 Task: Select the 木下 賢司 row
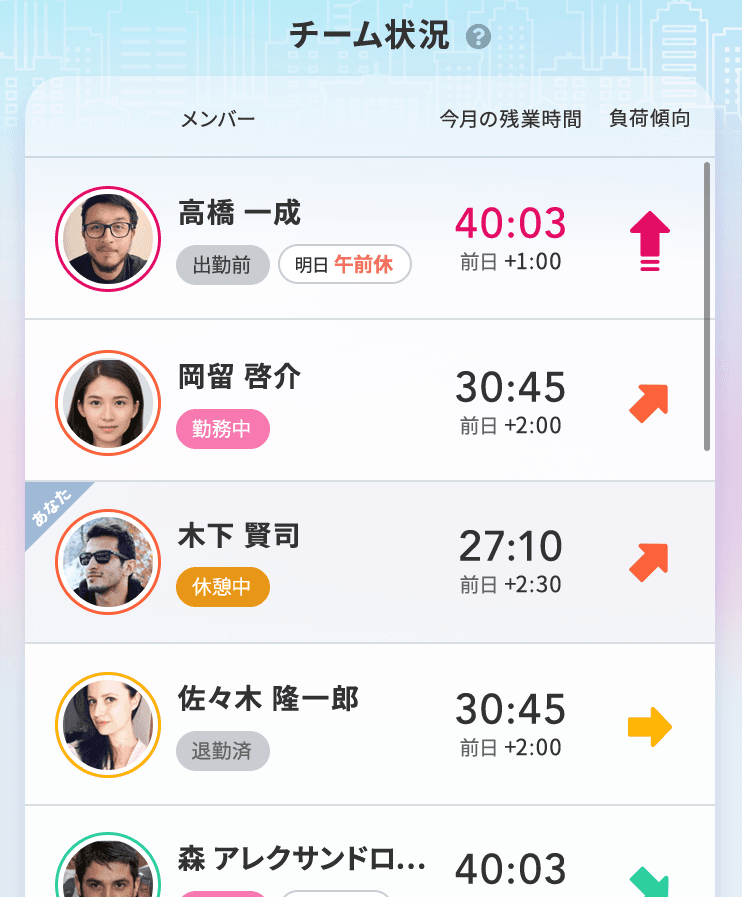(370, 561)
